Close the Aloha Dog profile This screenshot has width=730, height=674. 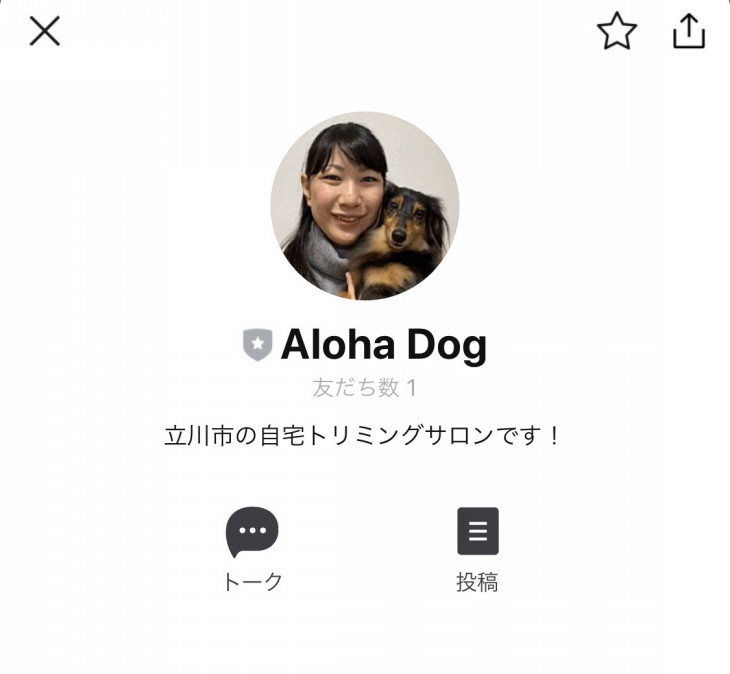tap(45, 32)
